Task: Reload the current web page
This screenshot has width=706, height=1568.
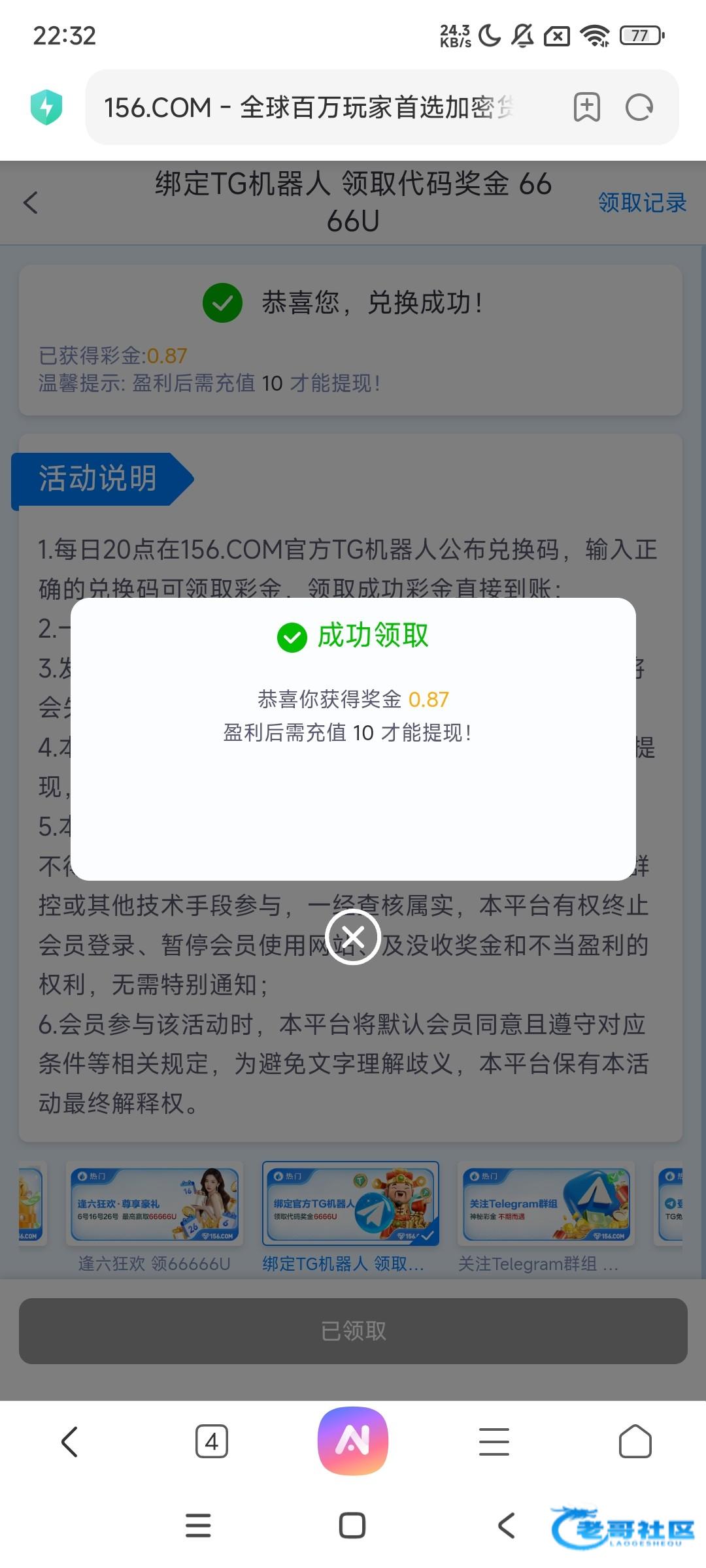Action: pyautogui.click(x=639, y=108)
